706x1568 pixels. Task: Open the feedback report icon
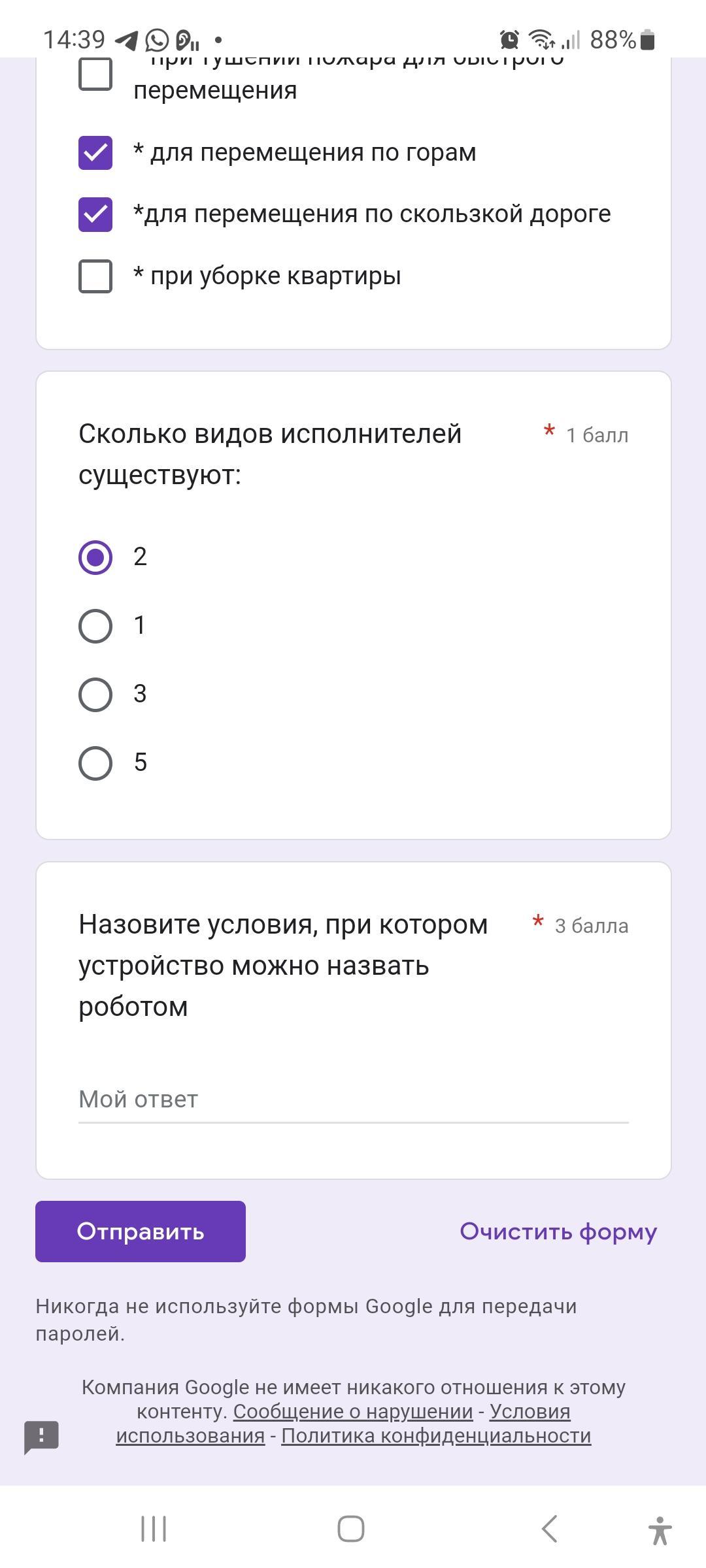click(x=42, y=1437)
